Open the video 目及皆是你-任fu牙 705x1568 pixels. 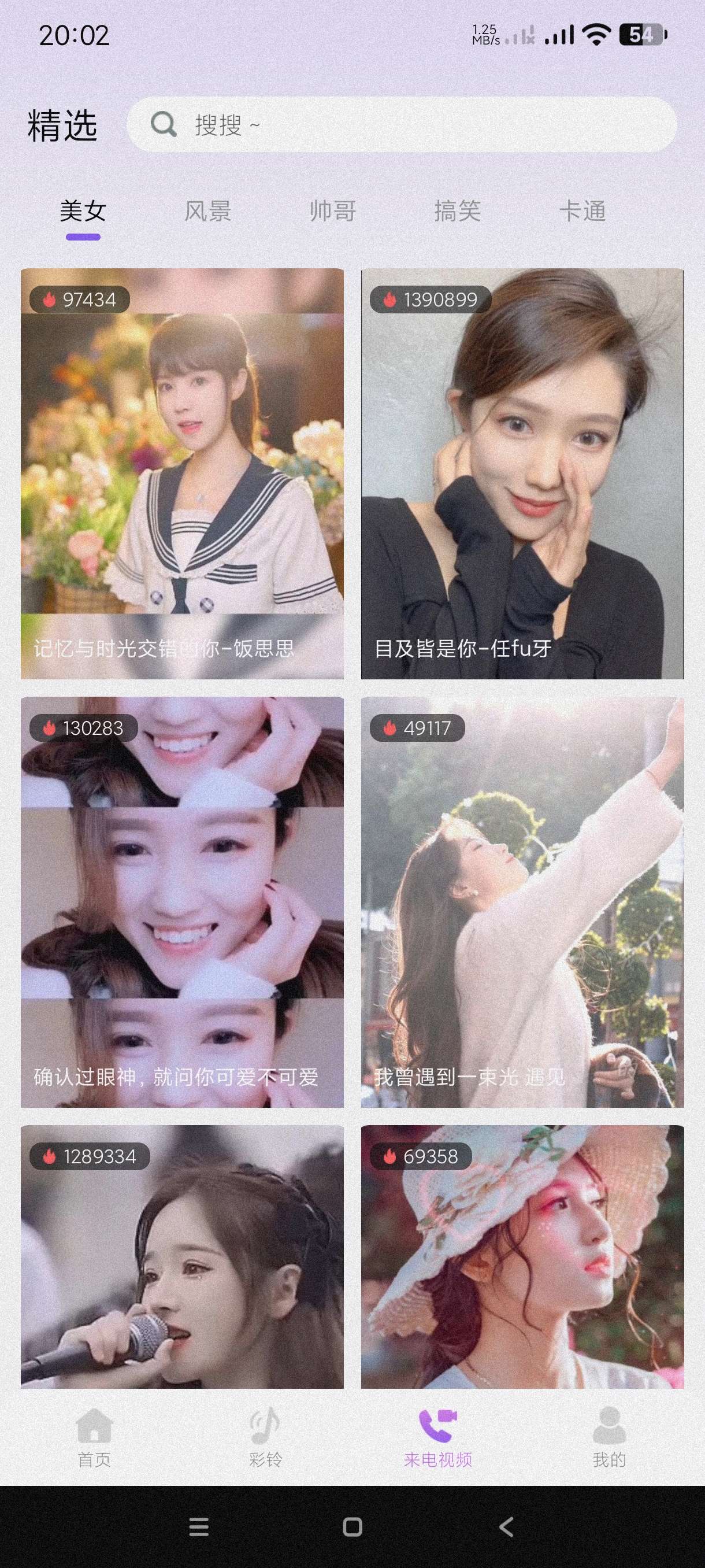522,474
